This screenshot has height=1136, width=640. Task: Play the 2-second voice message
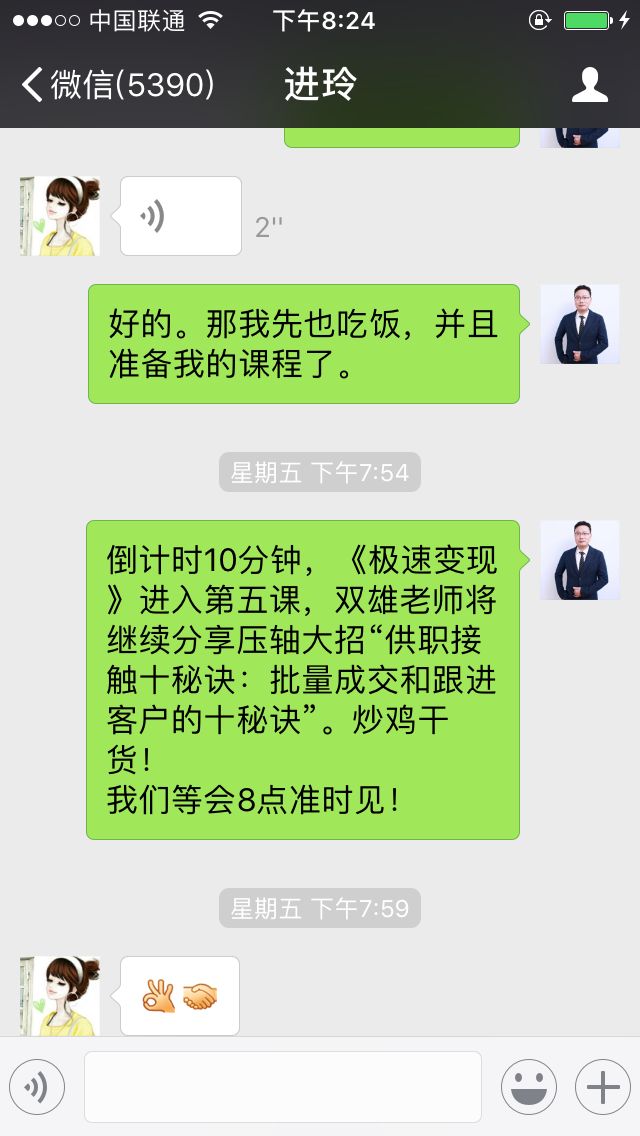pyautogui.click(x=180, y=216)
